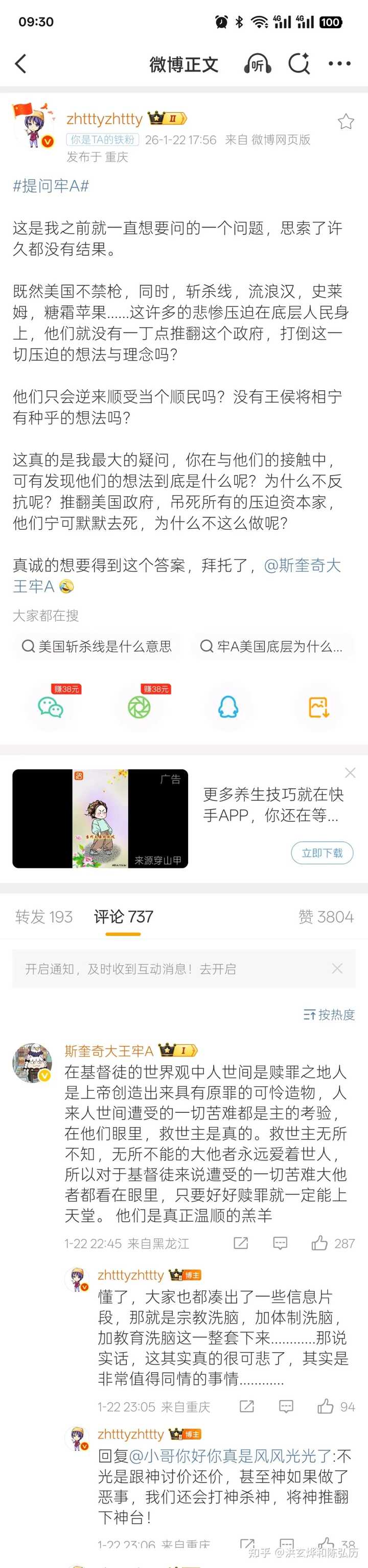368x1568 pixels.
Task: Share the post to WeChat Moments
Action: (x=140, y=707)
